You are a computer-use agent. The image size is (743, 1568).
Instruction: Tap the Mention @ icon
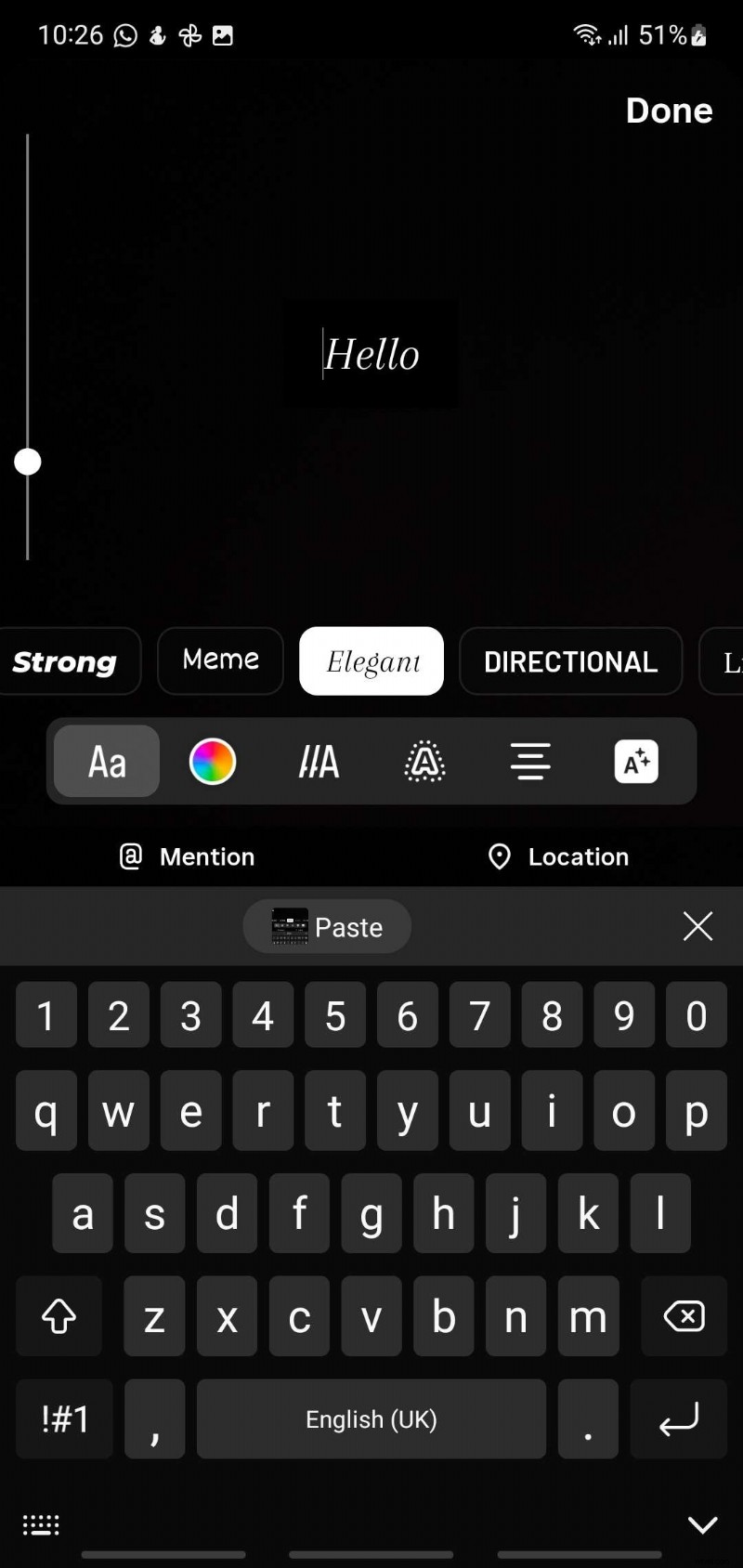(130, 856)
